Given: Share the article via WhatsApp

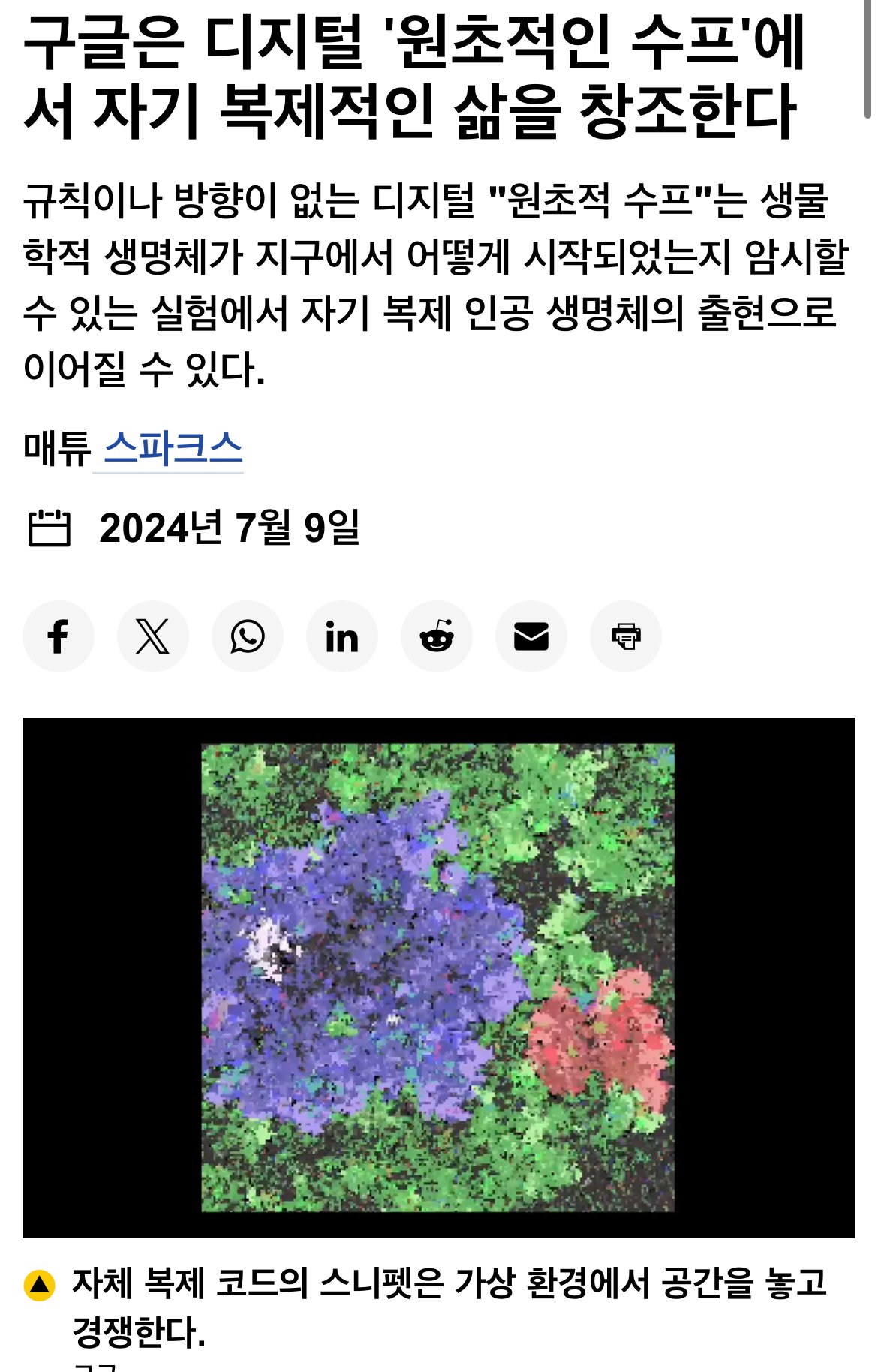Looking at the screenshot, I should point(248,636).
